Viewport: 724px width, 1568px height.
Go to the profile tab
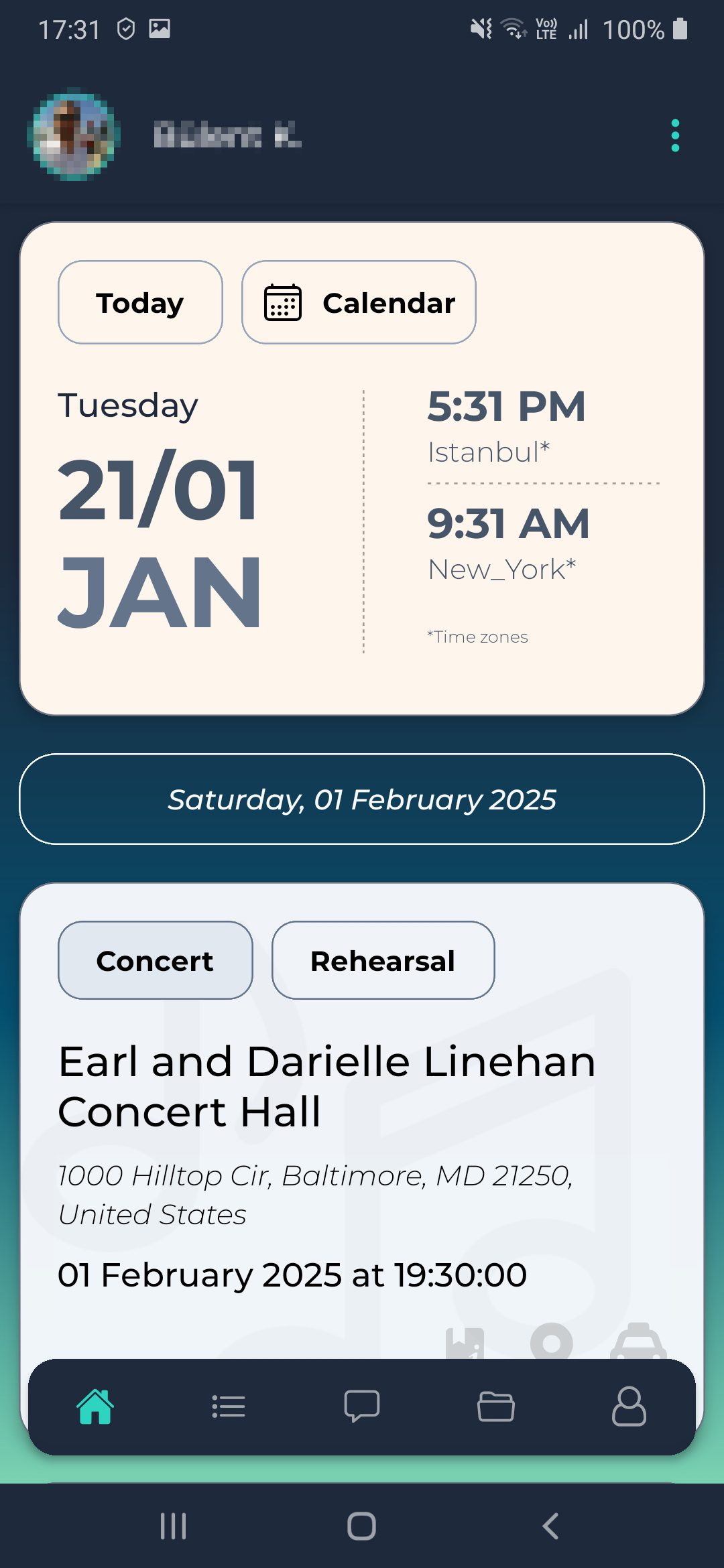point(629,1406)
